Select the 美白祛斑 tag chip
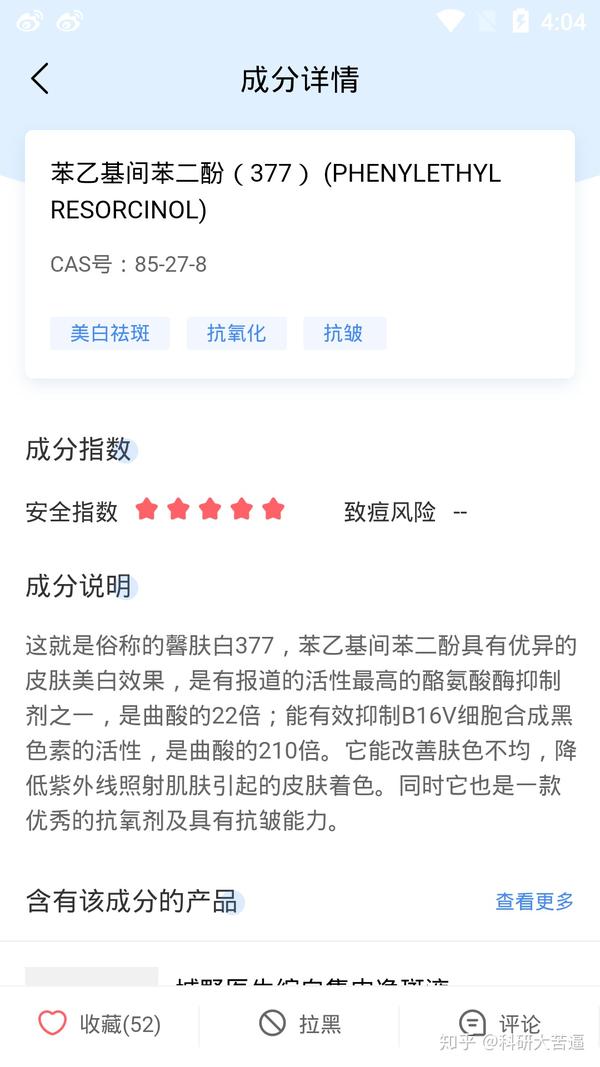 [110, 333]
